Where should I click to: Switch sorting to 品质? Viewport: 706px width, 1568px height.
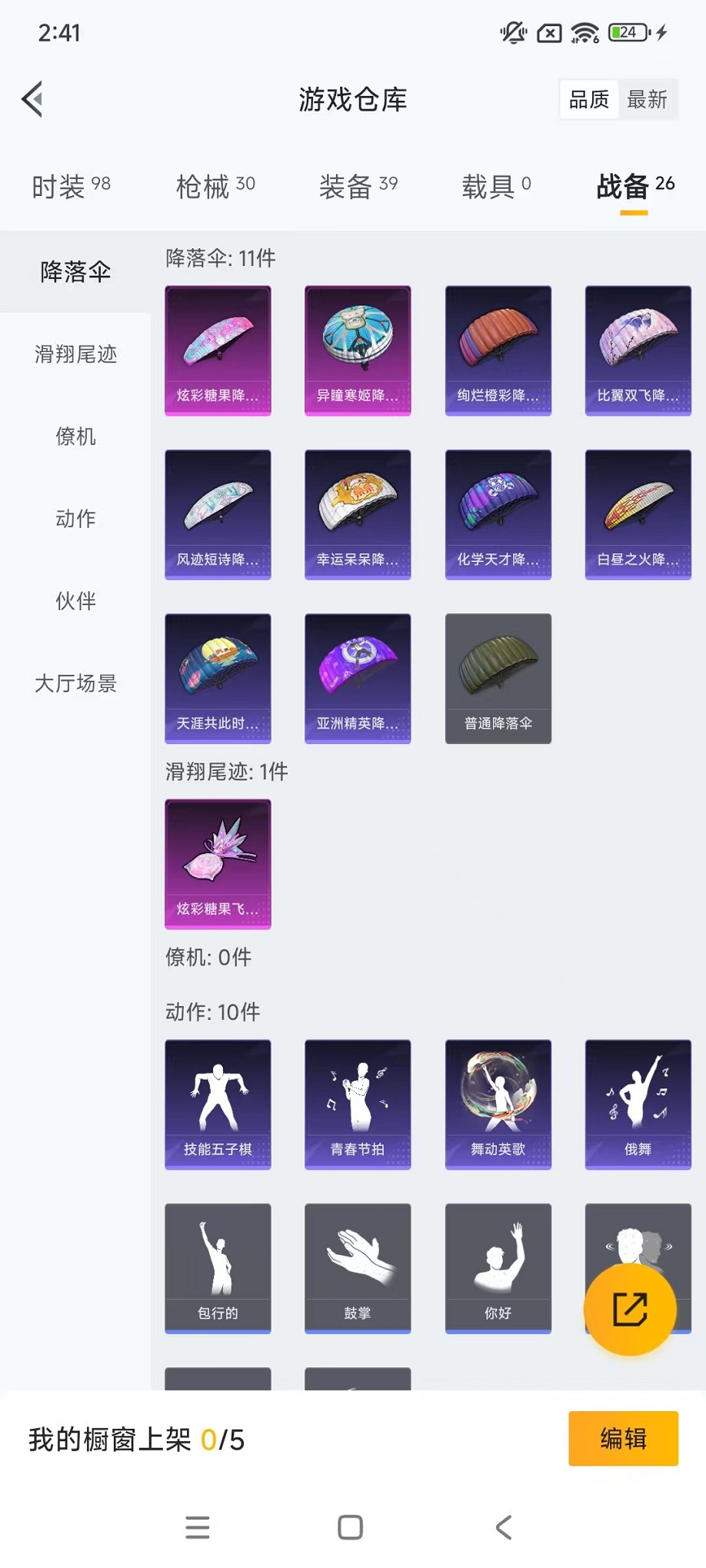coord(588,98)
